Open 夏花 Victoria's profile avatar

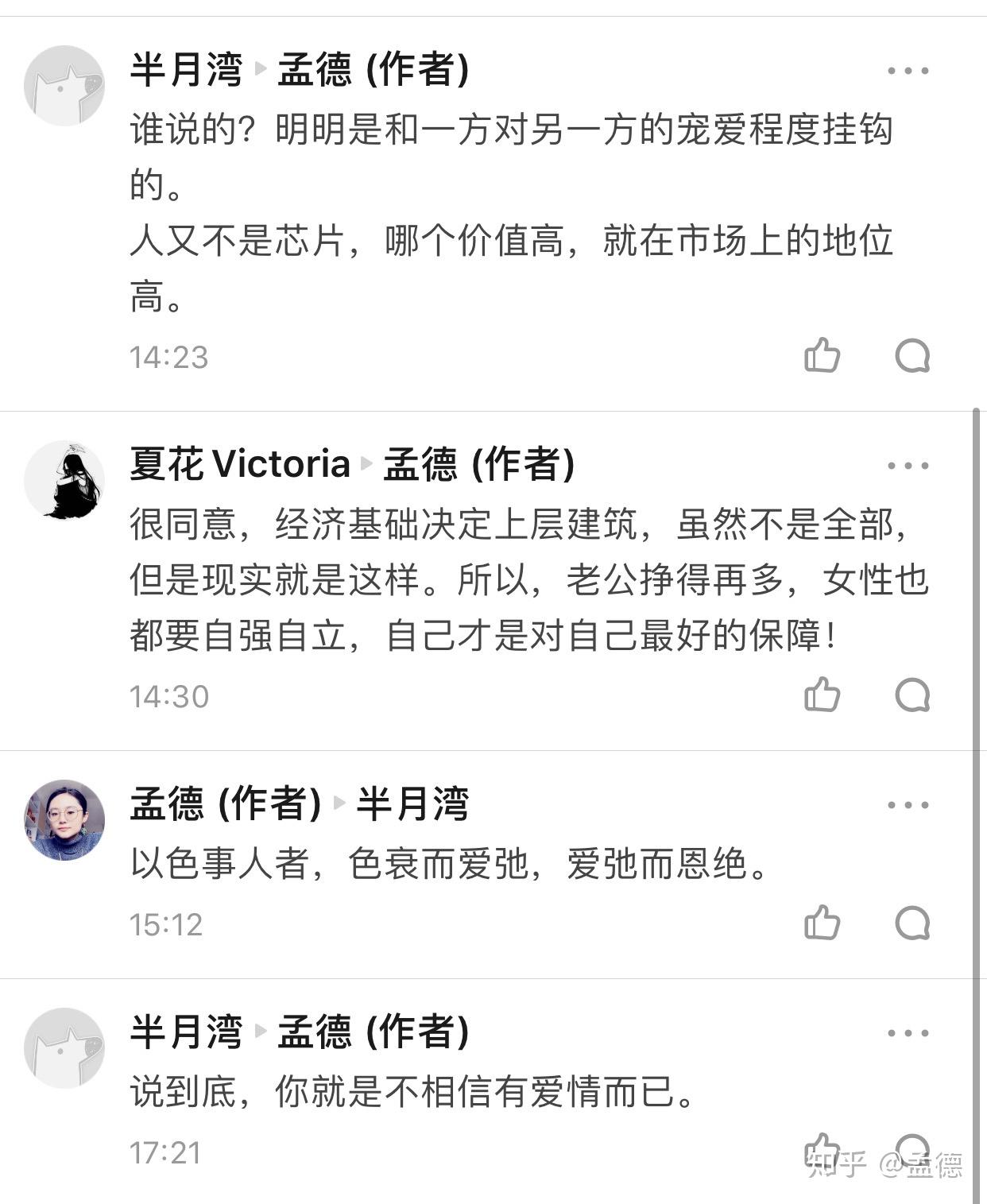64,479
